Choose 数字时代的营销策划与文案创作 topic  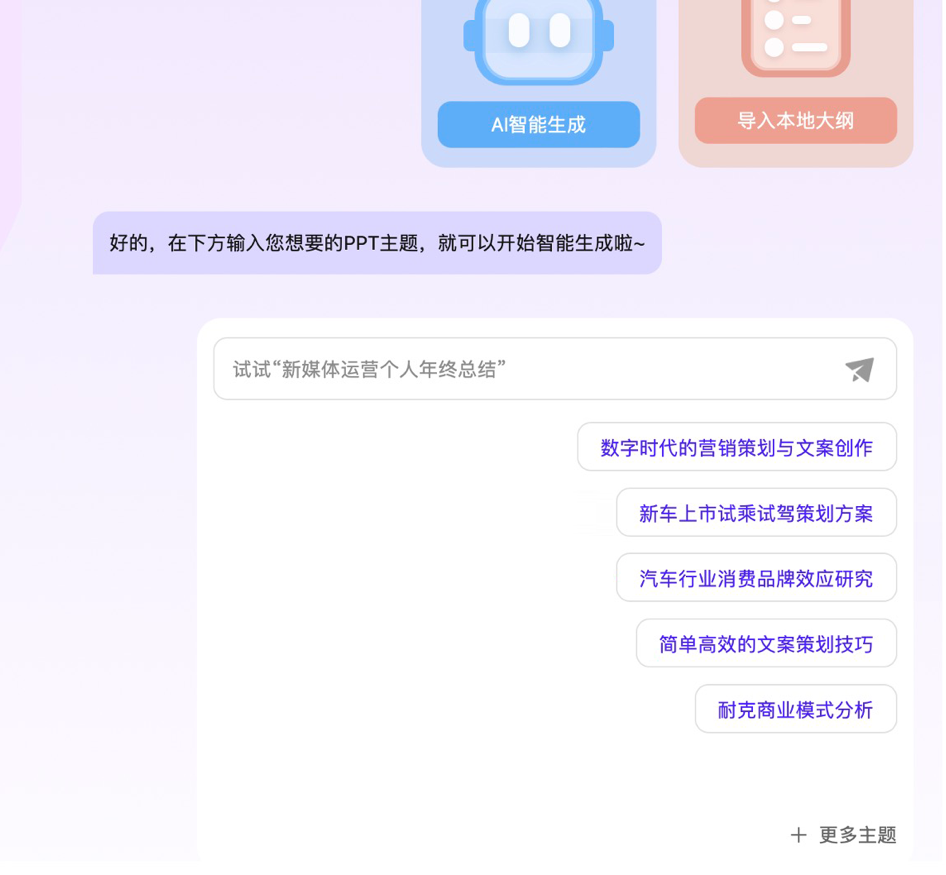tap(736, 448)
